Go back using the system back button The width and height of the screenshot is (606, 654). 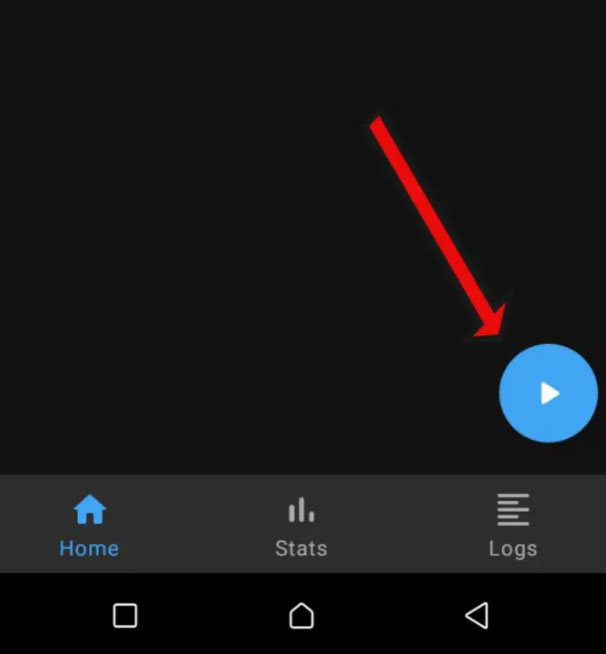tap(477, 615)
